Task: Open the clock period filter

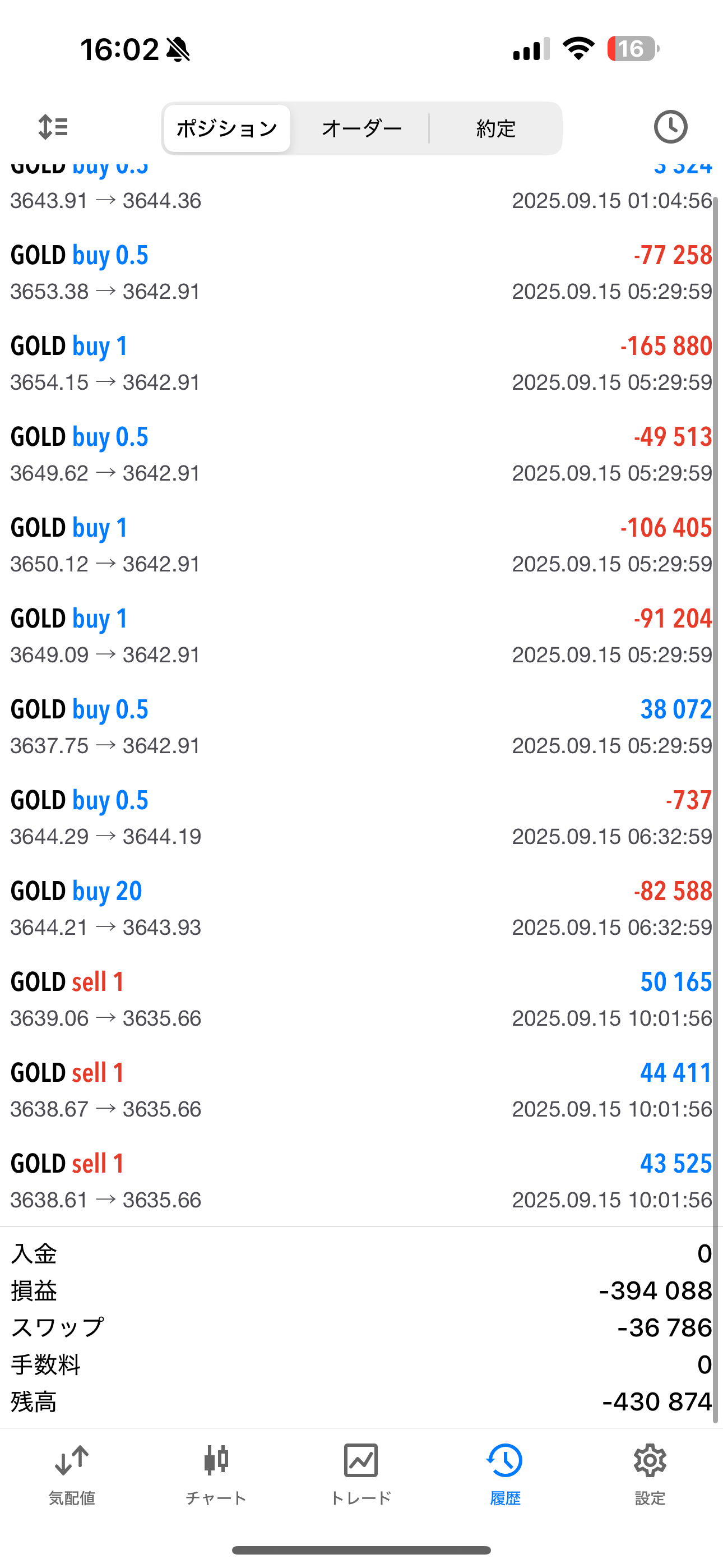Action: (670, 127)
